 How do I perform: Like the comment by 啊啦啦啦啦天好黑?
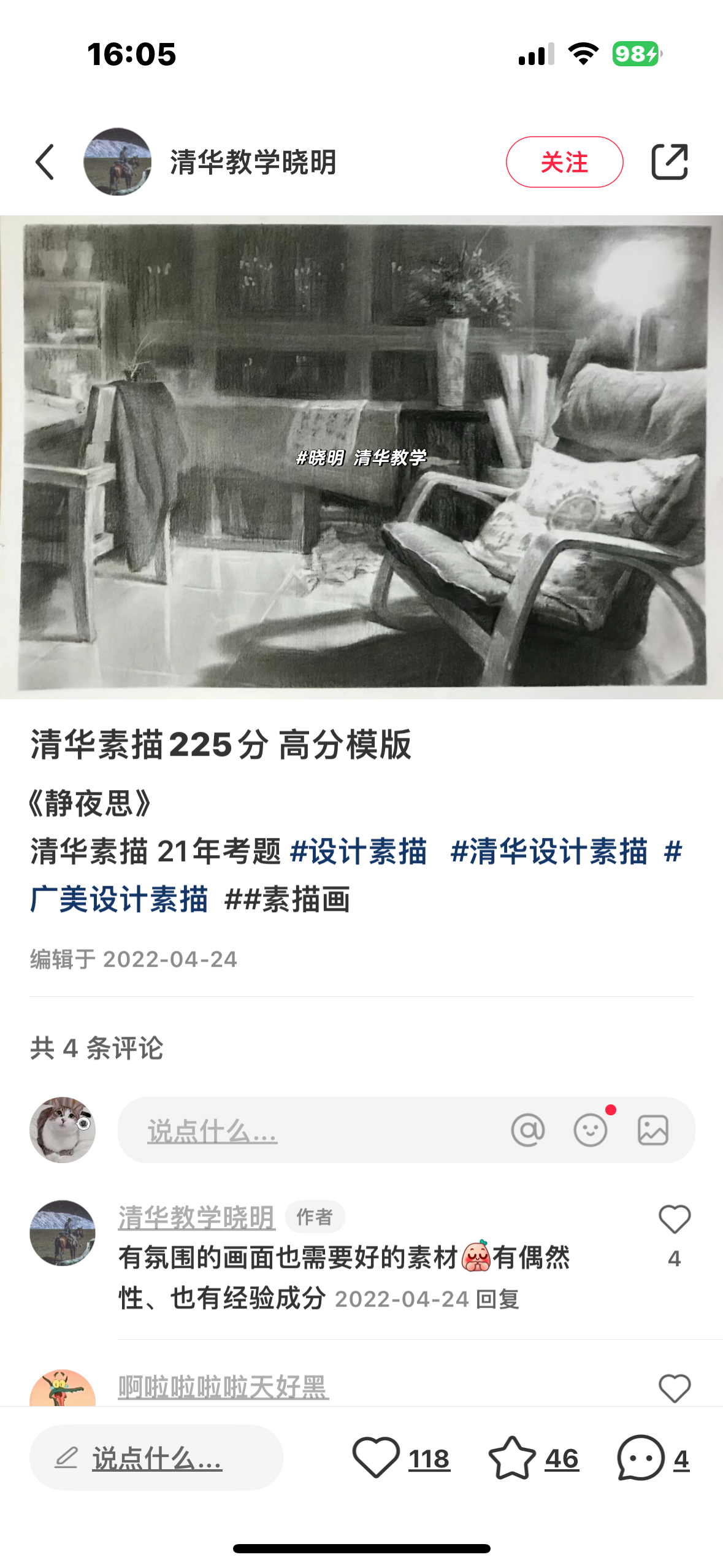pyautogui.click(x=674, y=1388)
